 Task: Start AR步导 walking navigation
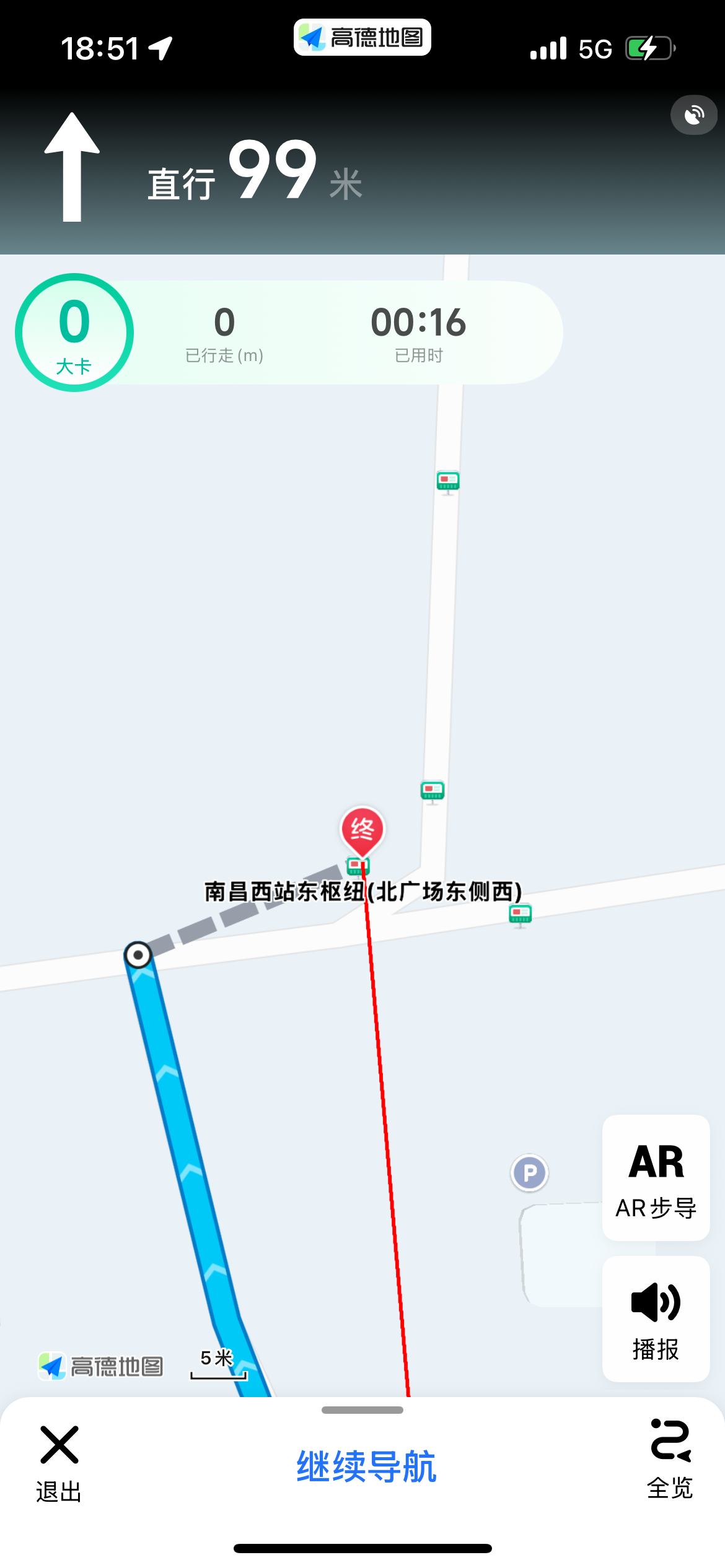(656, 1178)
